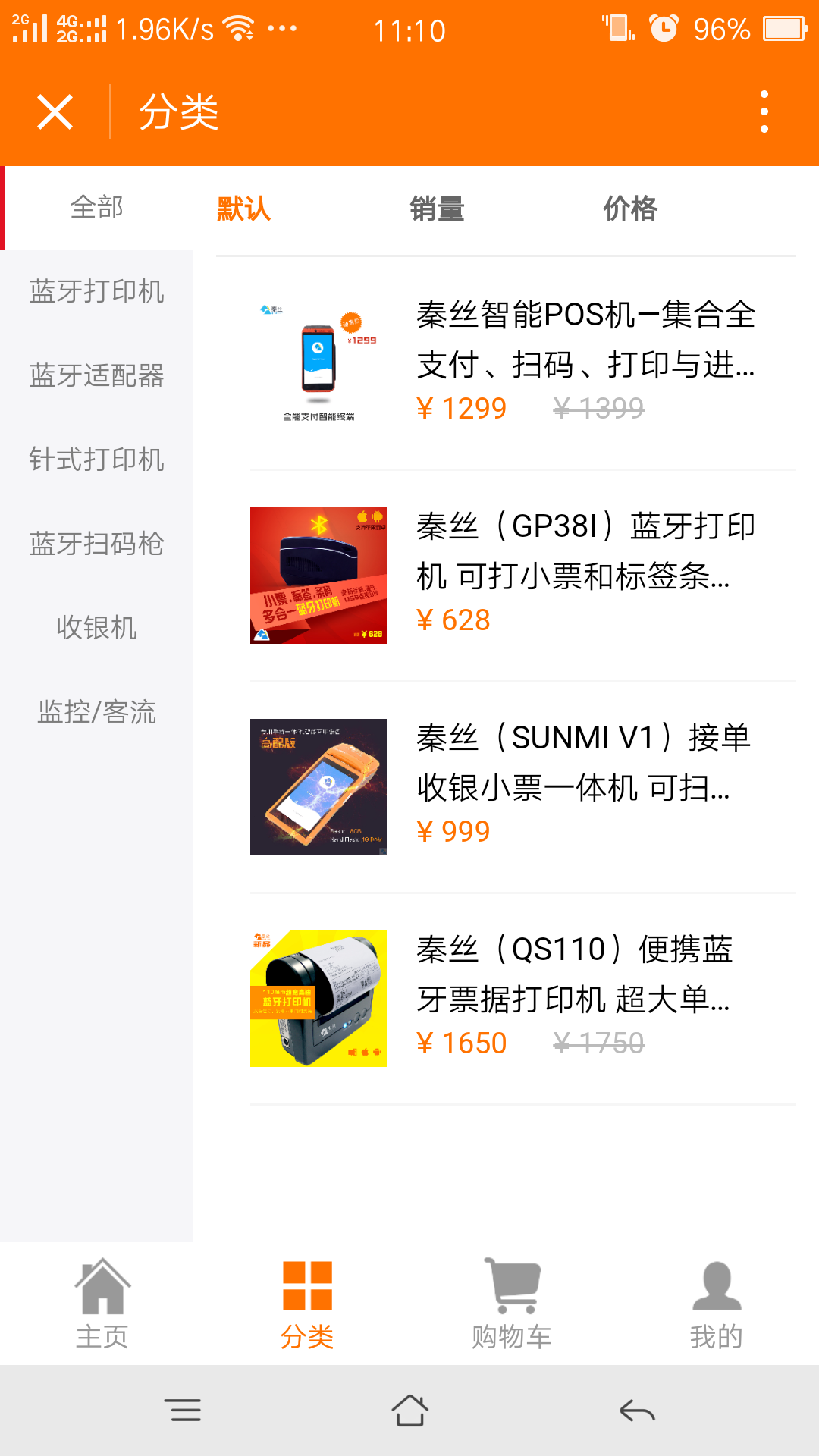Viewport: 819px width, 1456px height.
Task: Close the 分类 page with the X
Action: [x=55, y=112]
